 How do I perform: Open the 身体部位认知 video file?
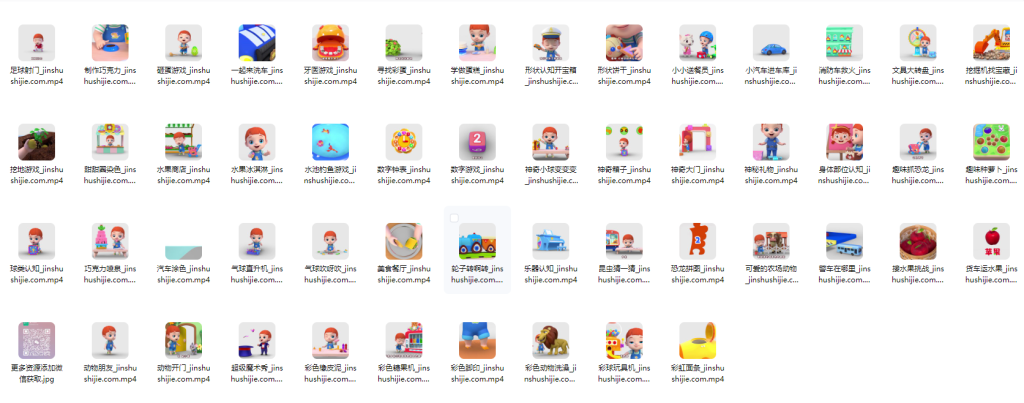844,143
